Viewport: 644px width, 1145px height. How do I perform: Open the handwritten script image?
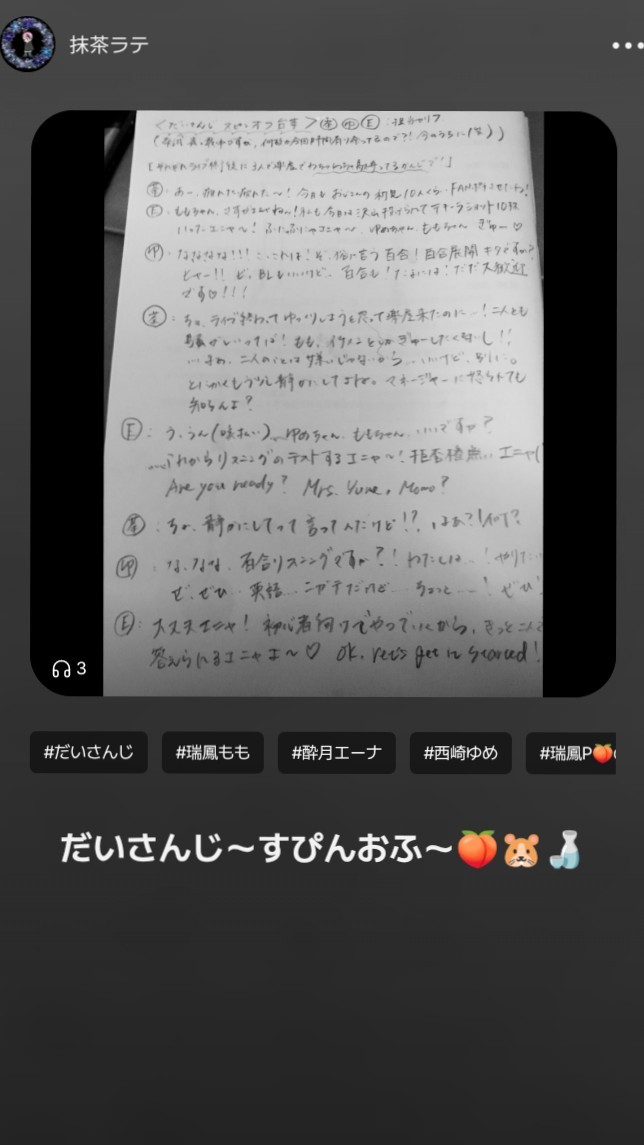(322, 403)
